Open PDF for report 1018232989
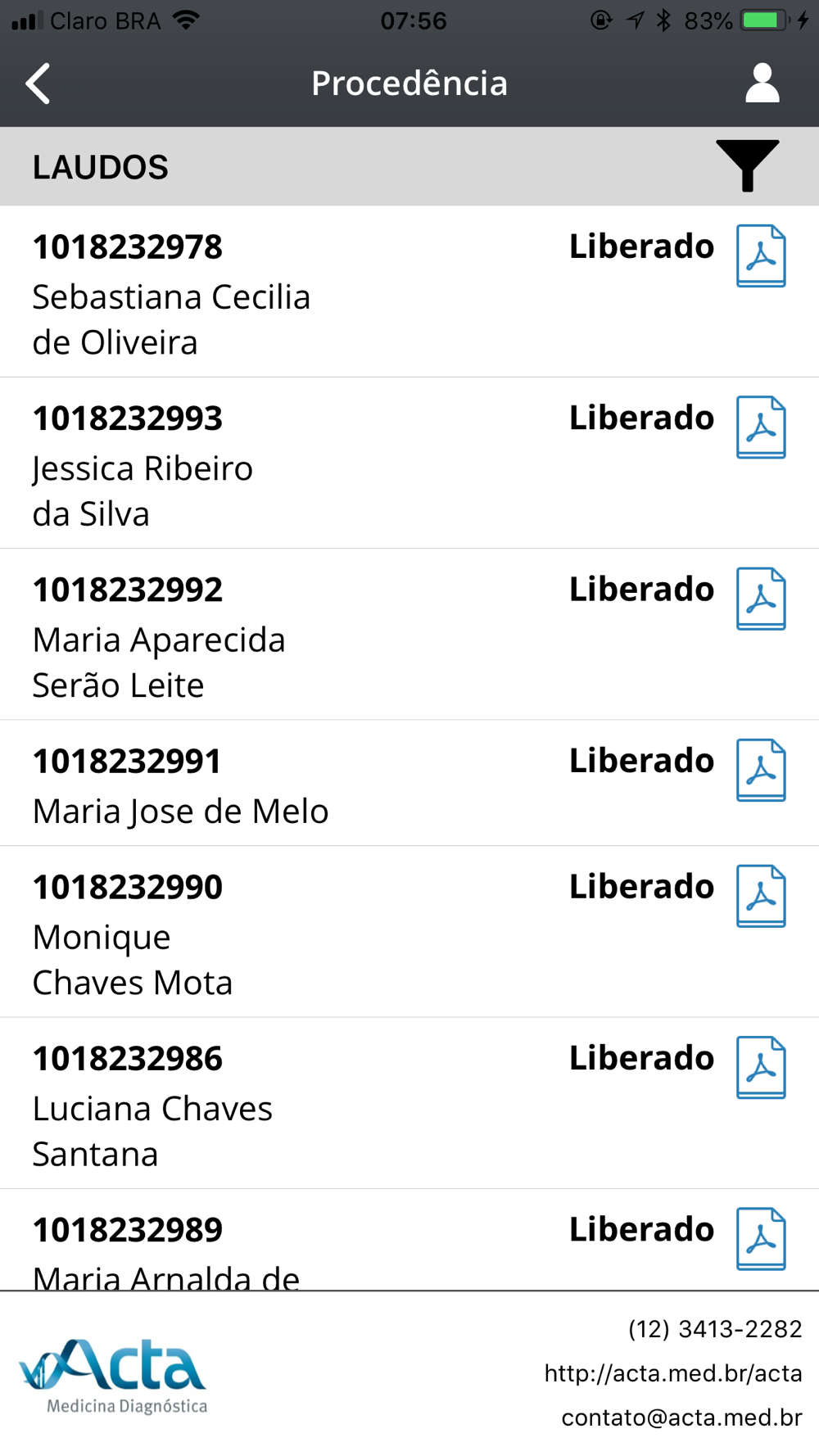Viewport: 819px width, 1456px height. [x=761, y=1238]
